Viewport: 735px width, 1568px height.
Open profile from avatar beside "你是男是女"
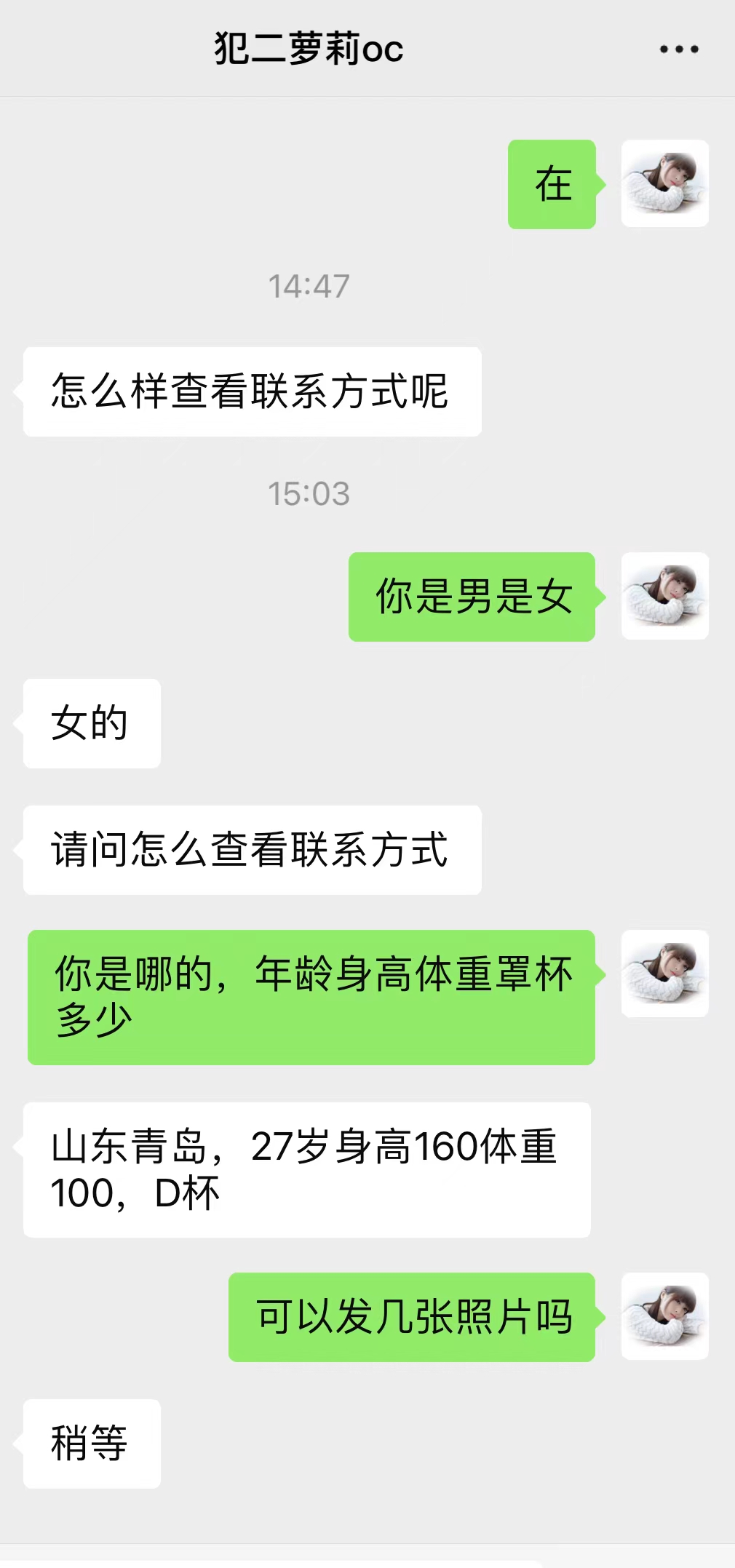pyautogui.click(x=664, y=596)
